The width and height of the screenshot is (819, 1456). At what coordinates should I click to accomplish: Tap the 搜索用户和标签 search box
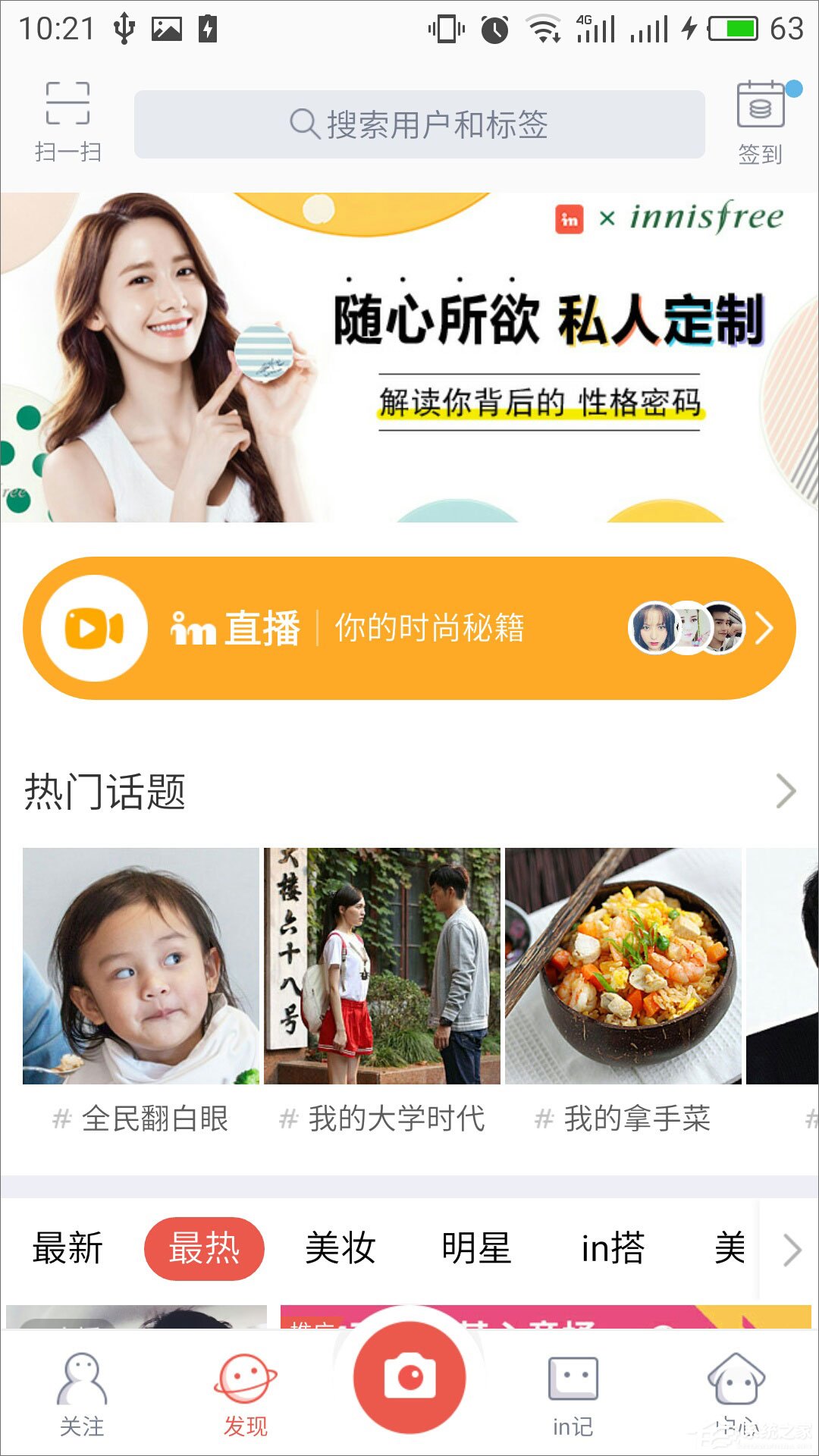point(419,124)
